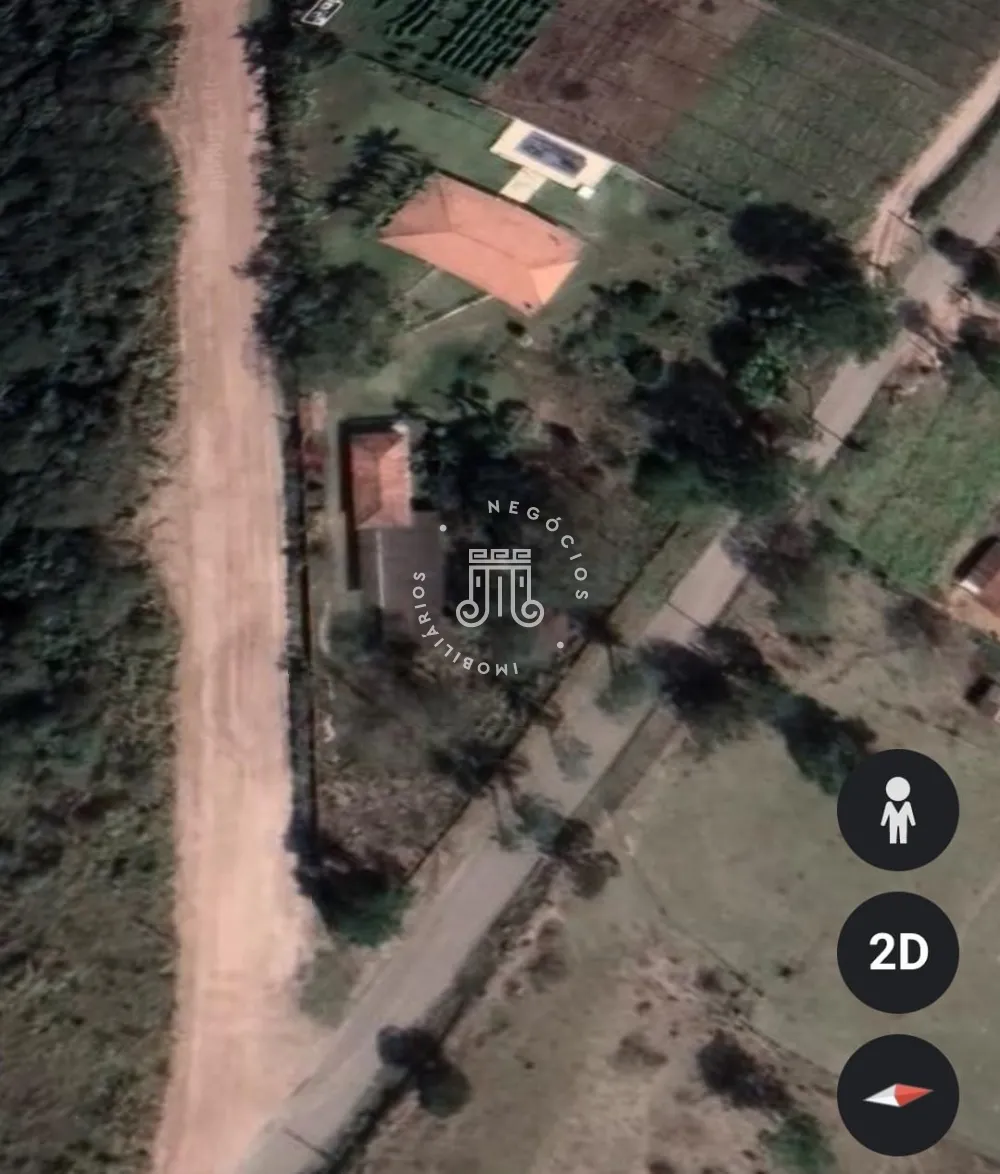Switch the map to 2D view

pyautogui.click(x=897, y=952)
